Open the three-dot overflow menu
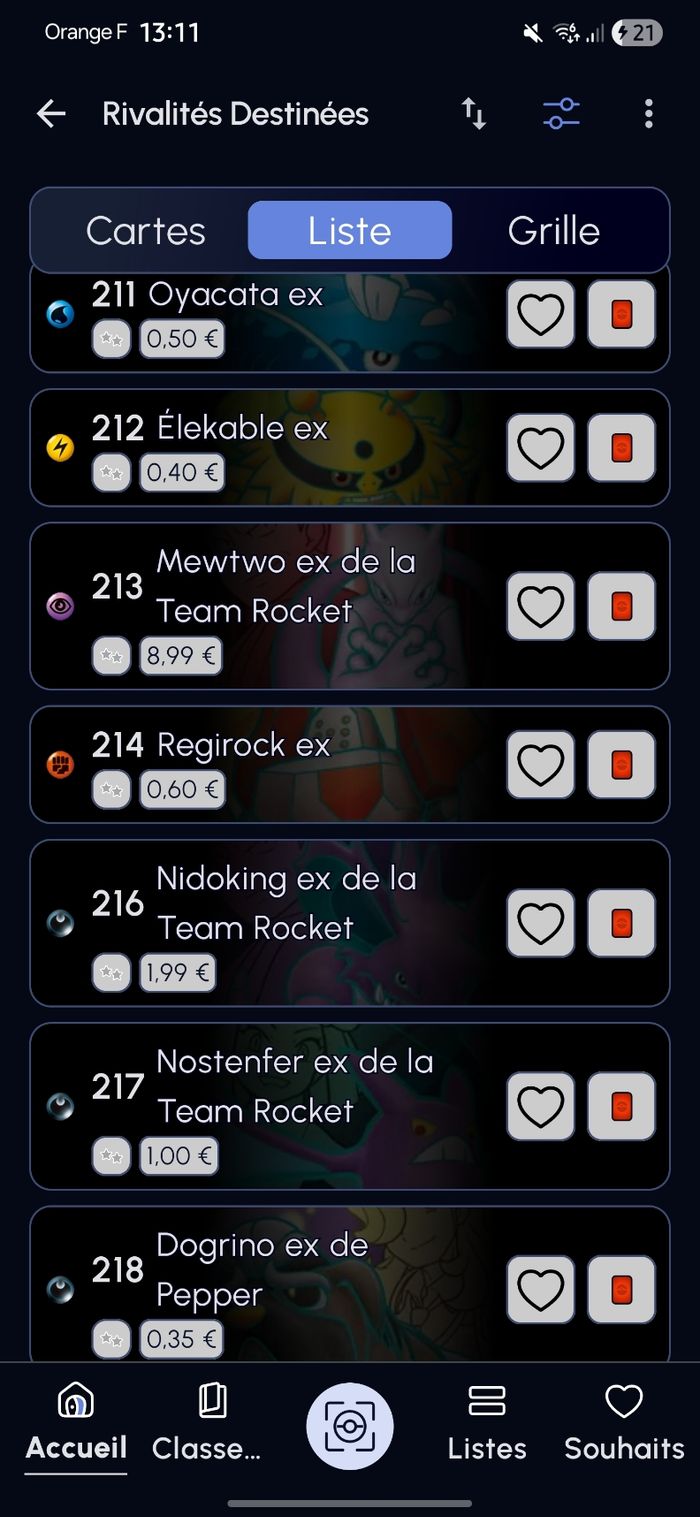 point(648,114)
